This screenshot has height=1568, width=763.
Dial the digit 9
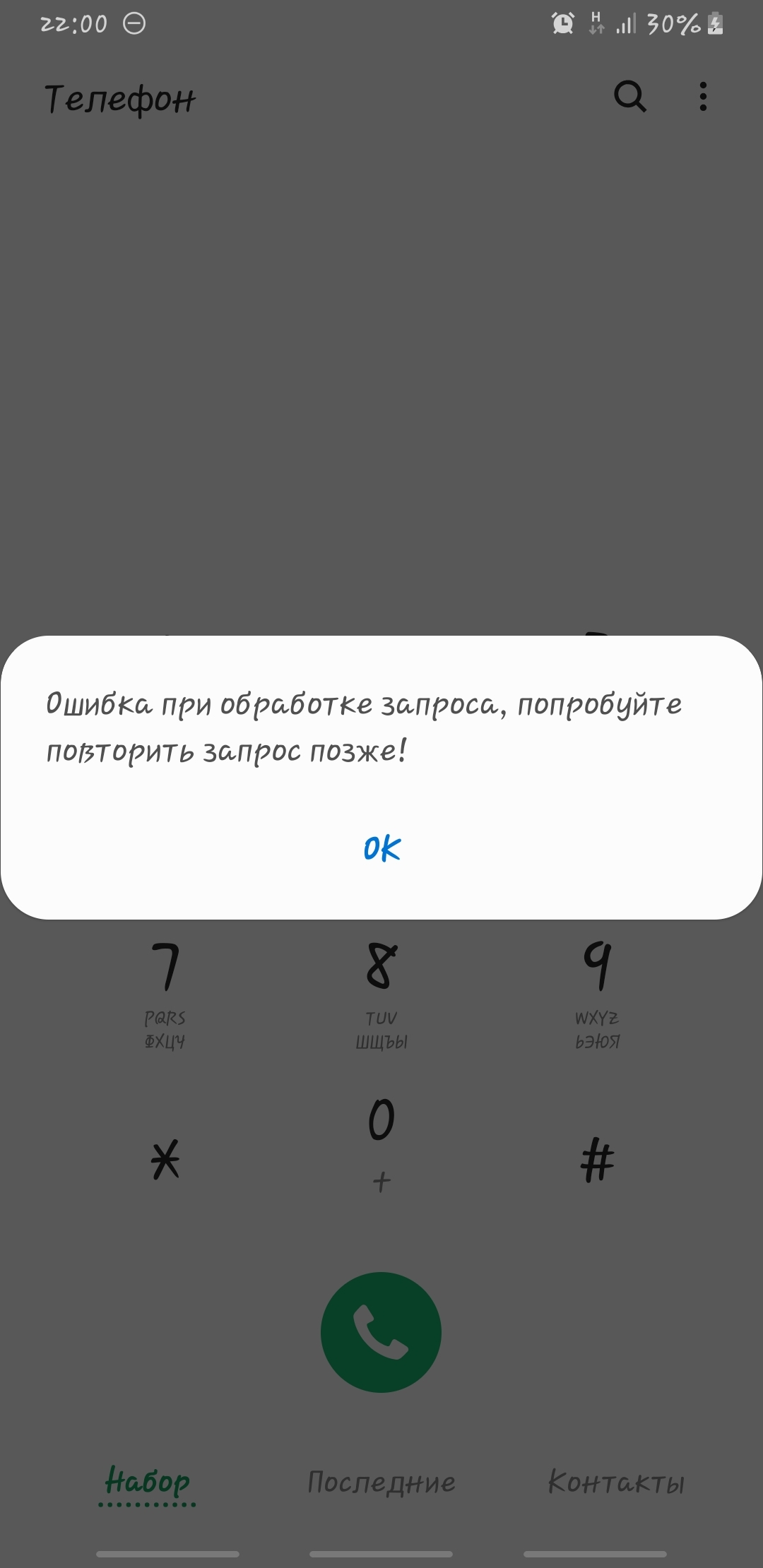coord(598,989)
